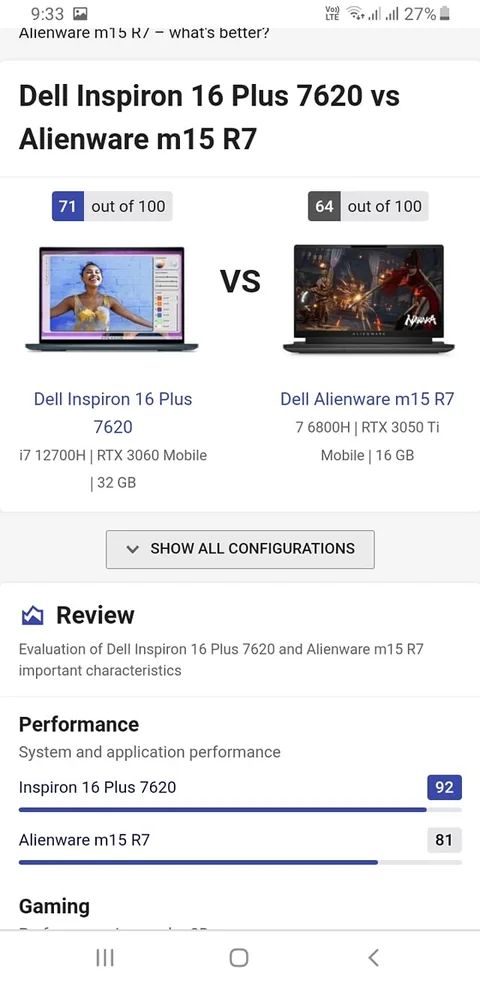Go to the home screen

(239, 958)
